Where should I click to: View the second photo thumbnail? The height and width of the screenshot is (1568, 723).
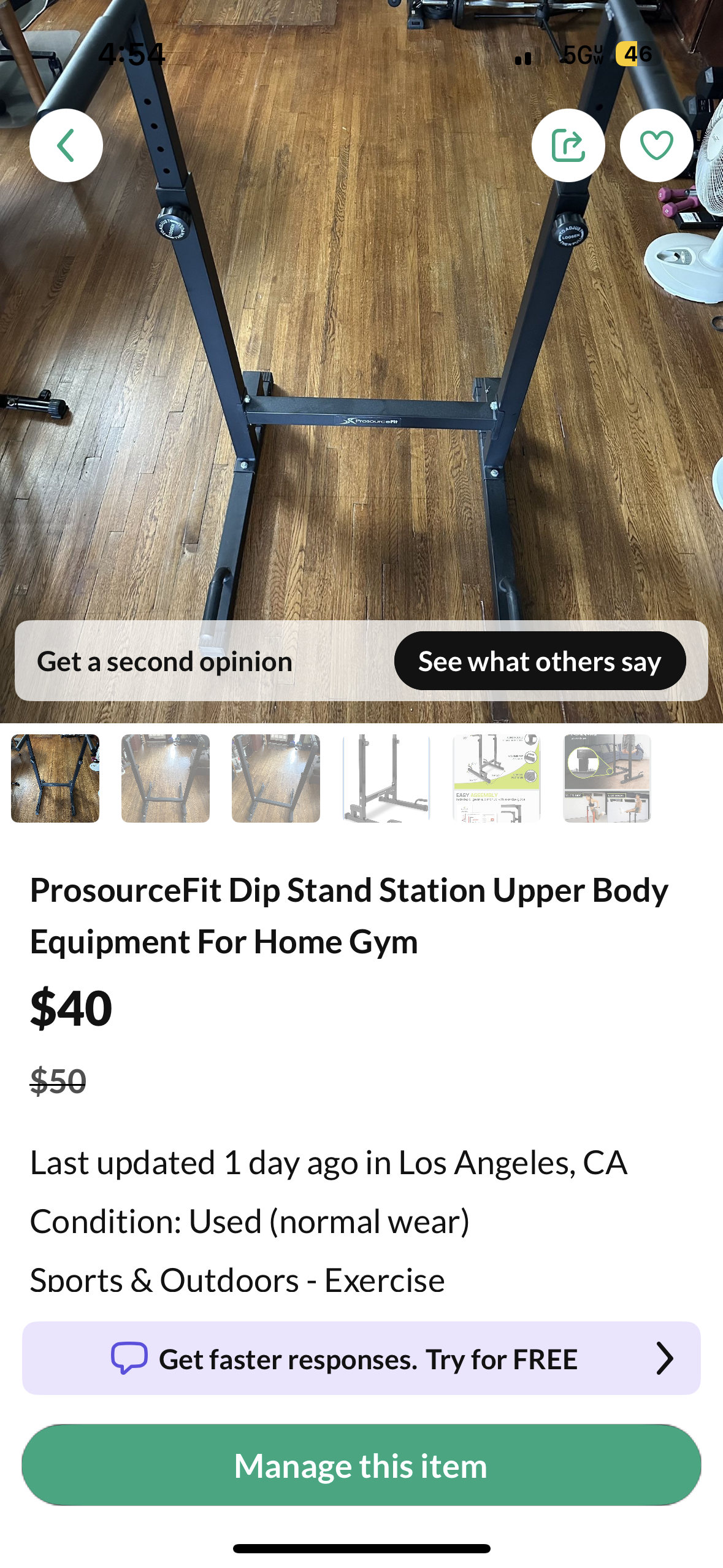(166, 778)
